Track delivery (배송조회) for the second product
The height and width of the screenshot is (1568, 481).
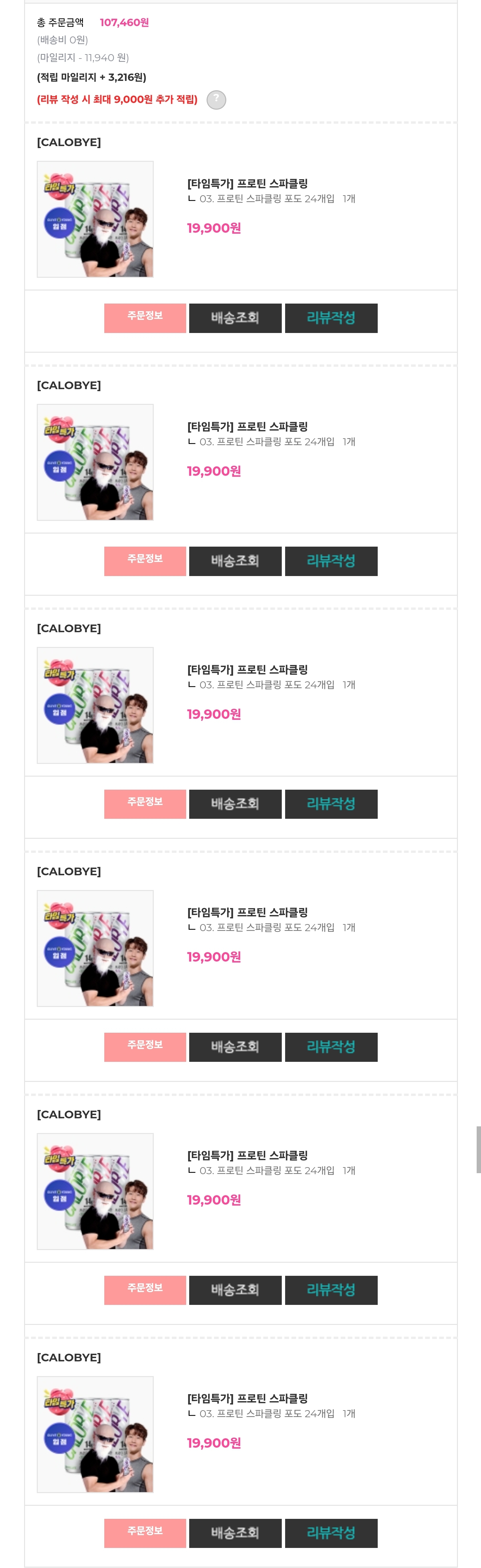point(235,561)
